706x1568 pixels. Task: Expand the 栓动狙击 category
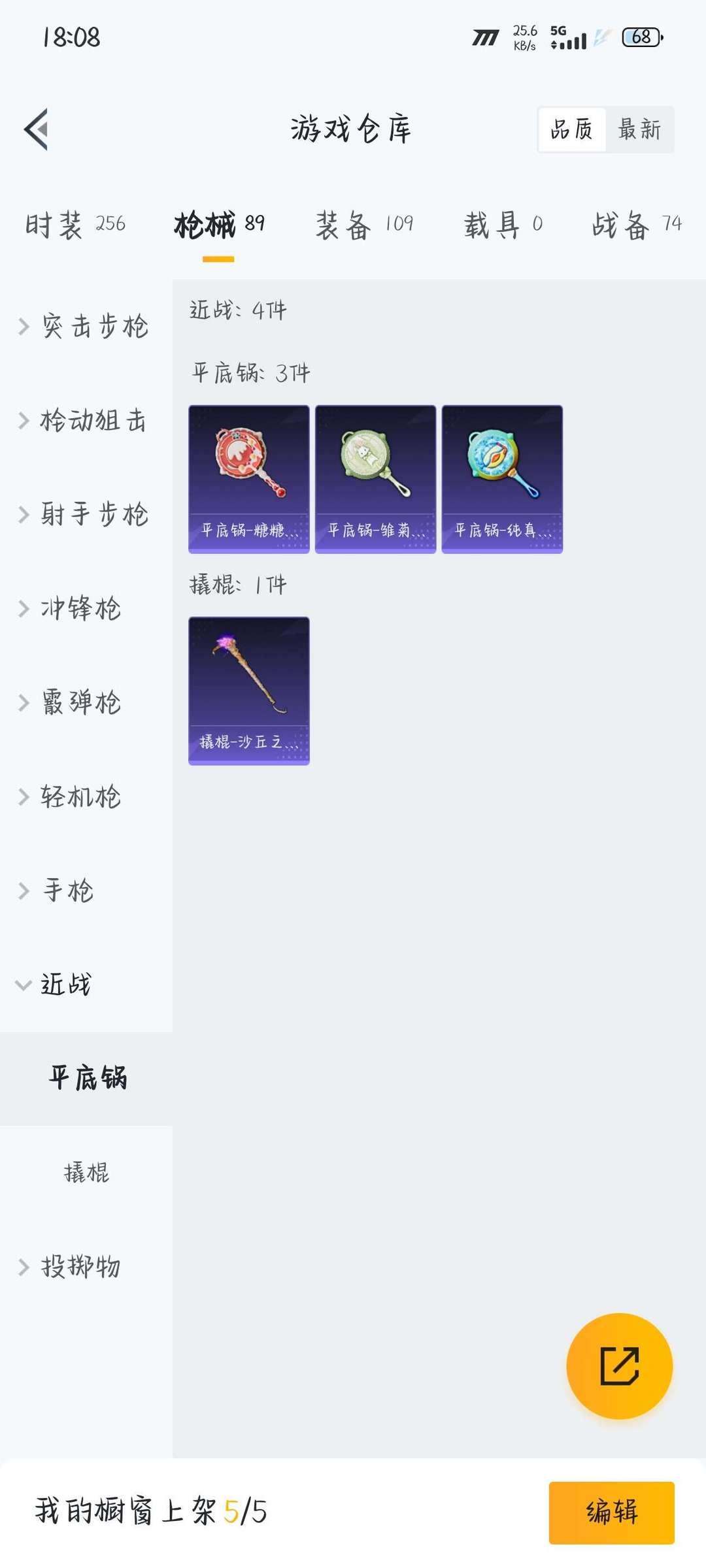point(85,420)
